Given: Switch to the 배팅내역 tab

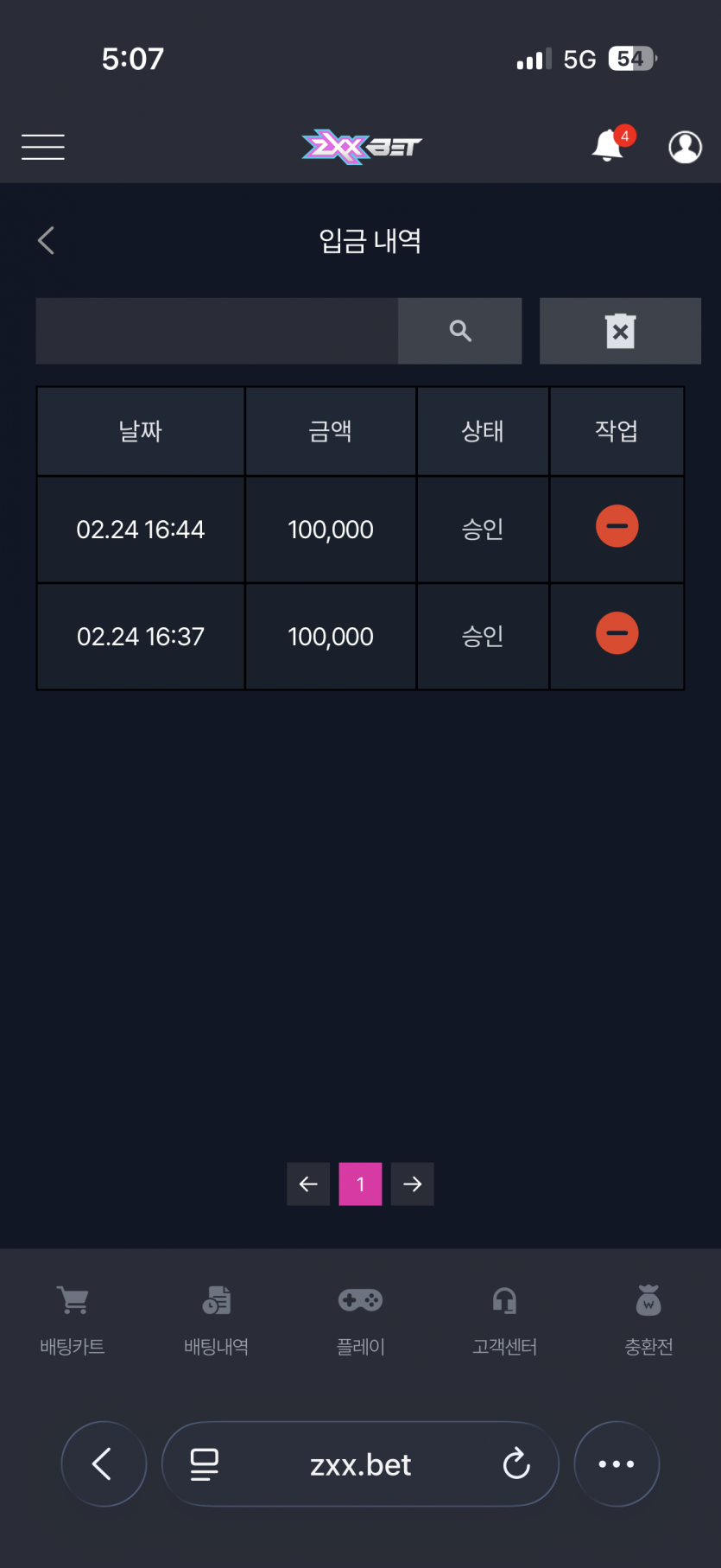Looking at the screenshot, I should (217, 1320).
